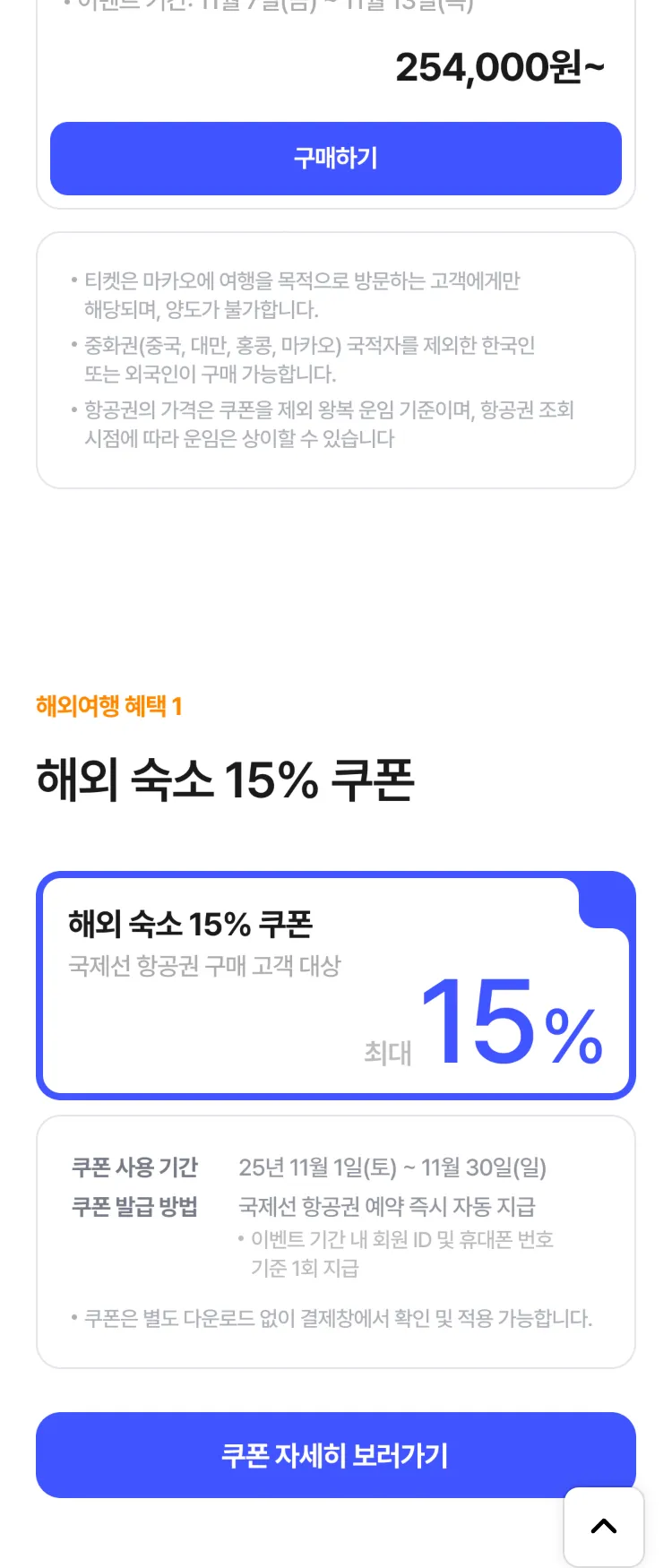The image size is (672, 1568).
Task: Tap the 구매하기 purchase button
Action: point(335,159)
